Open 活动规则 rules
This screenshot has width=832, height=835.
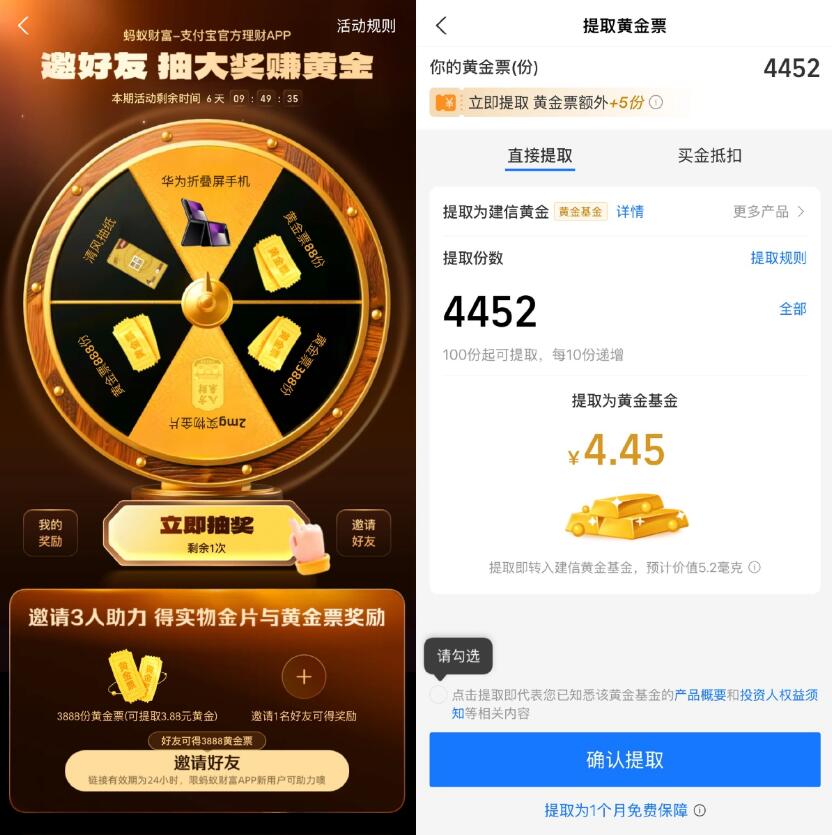click(366, 26)
